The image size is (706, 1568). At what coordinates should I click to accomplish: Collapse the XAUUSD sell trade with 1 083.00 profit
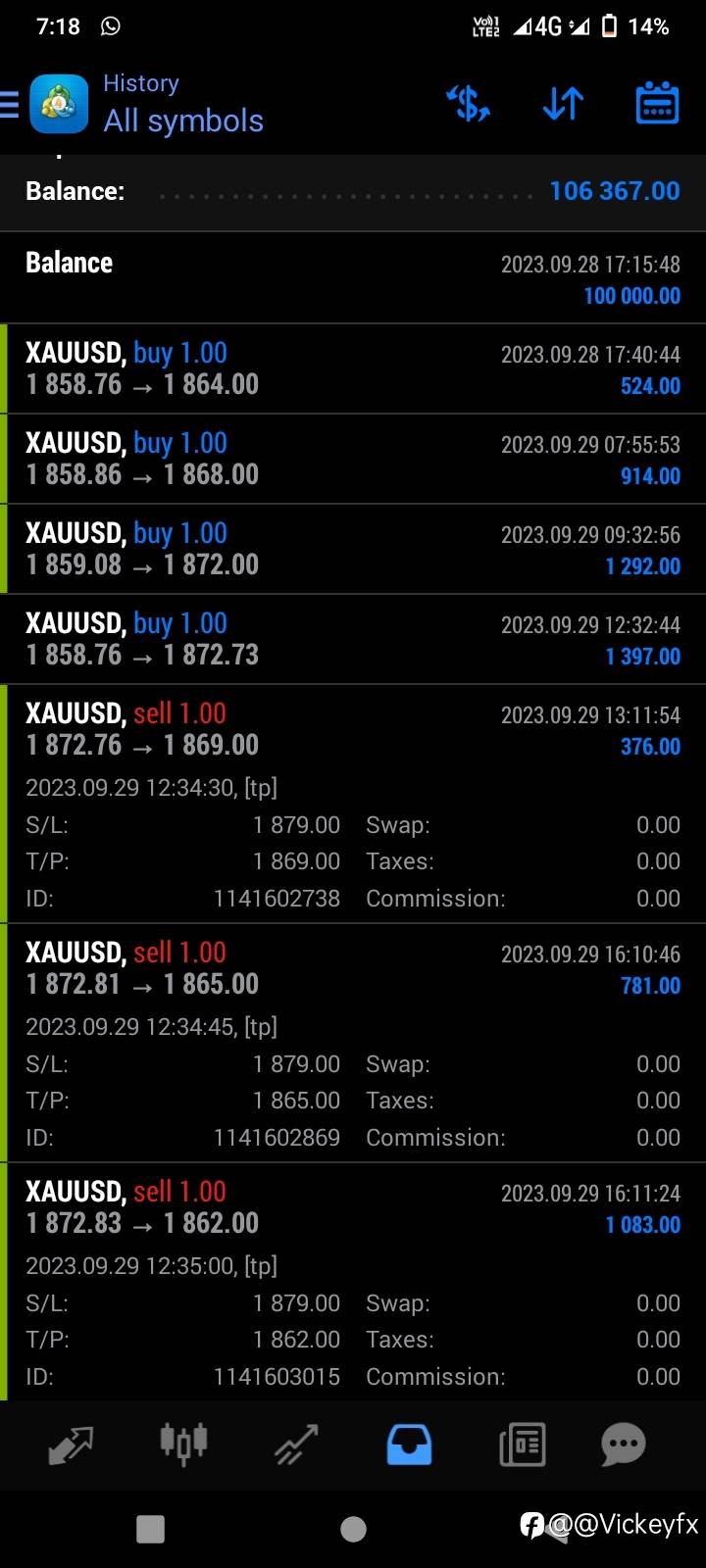tap(353, 1208)
